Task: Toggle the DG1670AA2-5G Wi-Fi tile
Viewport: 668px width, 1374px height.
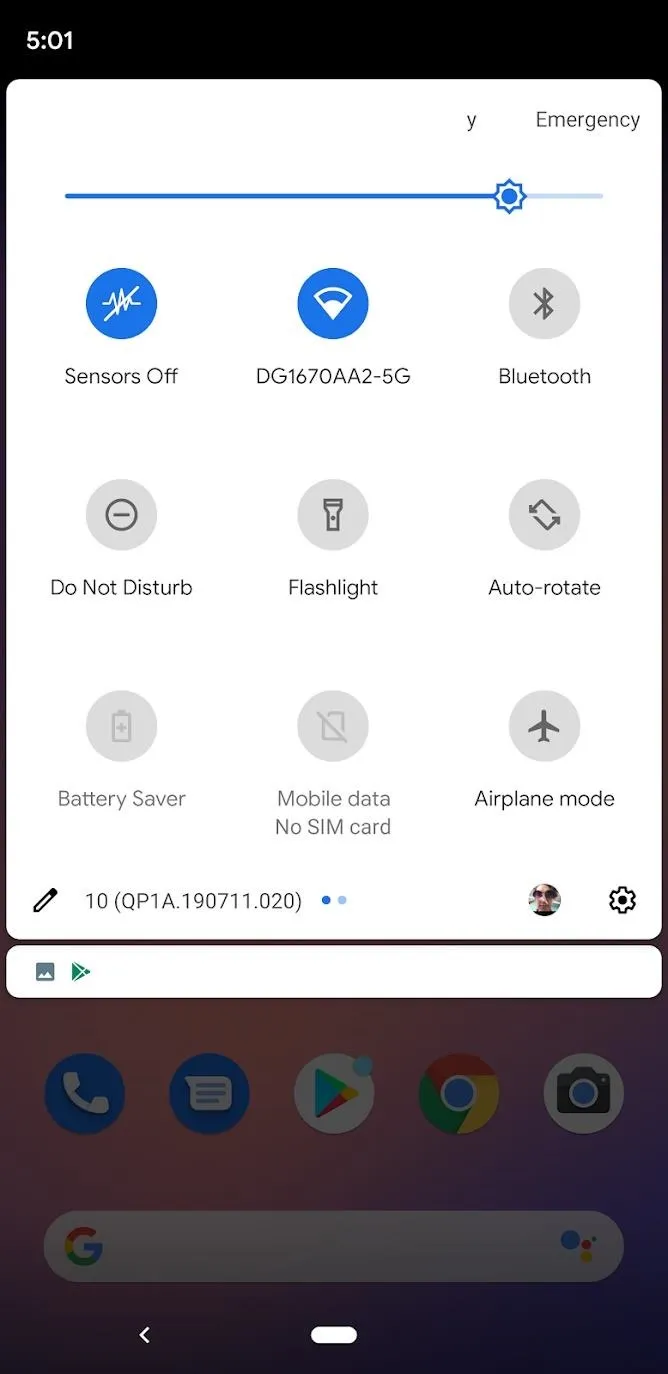Action: [x=333, y=303]
